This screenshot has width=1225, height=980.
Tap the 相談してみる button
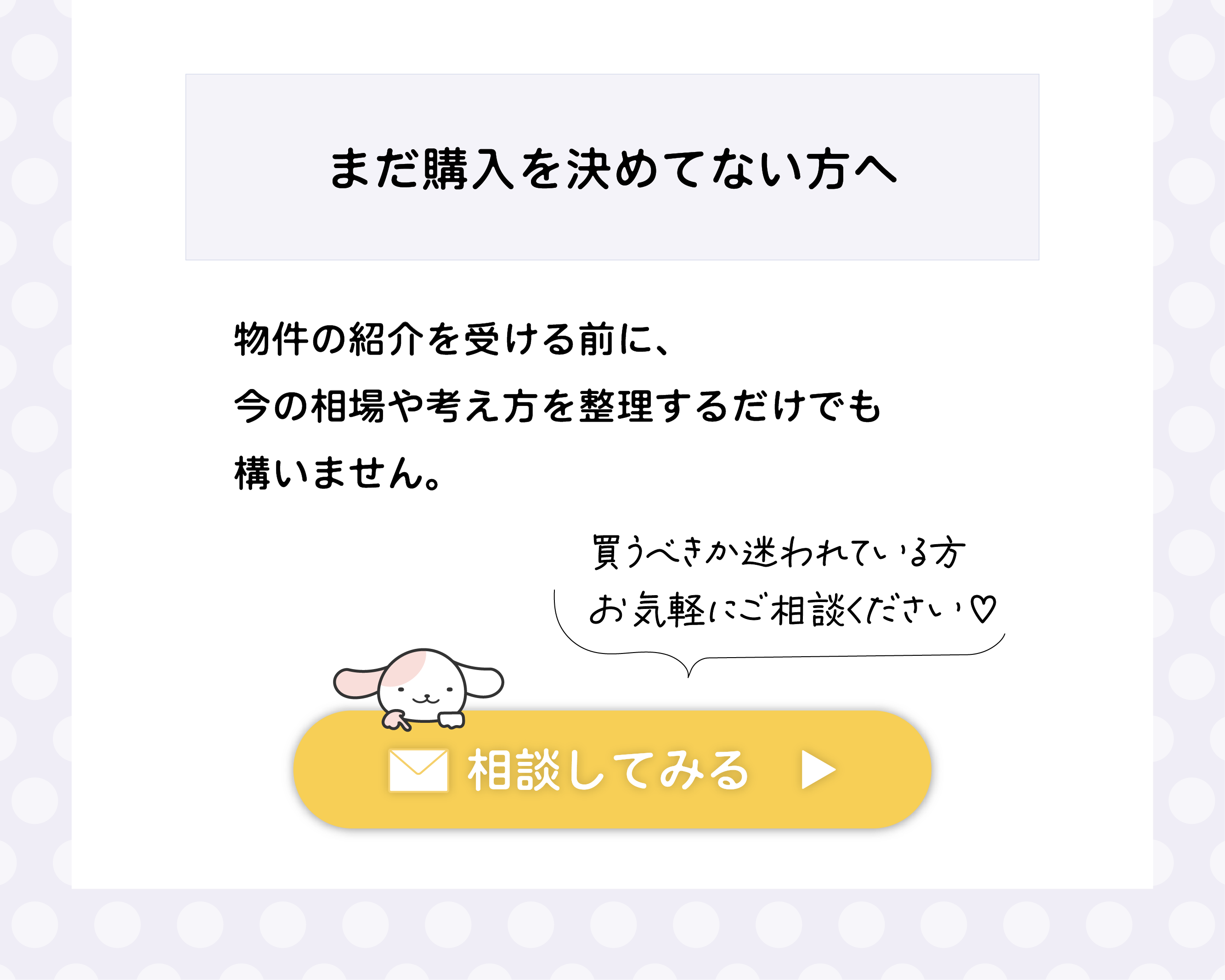click(612, 770)
